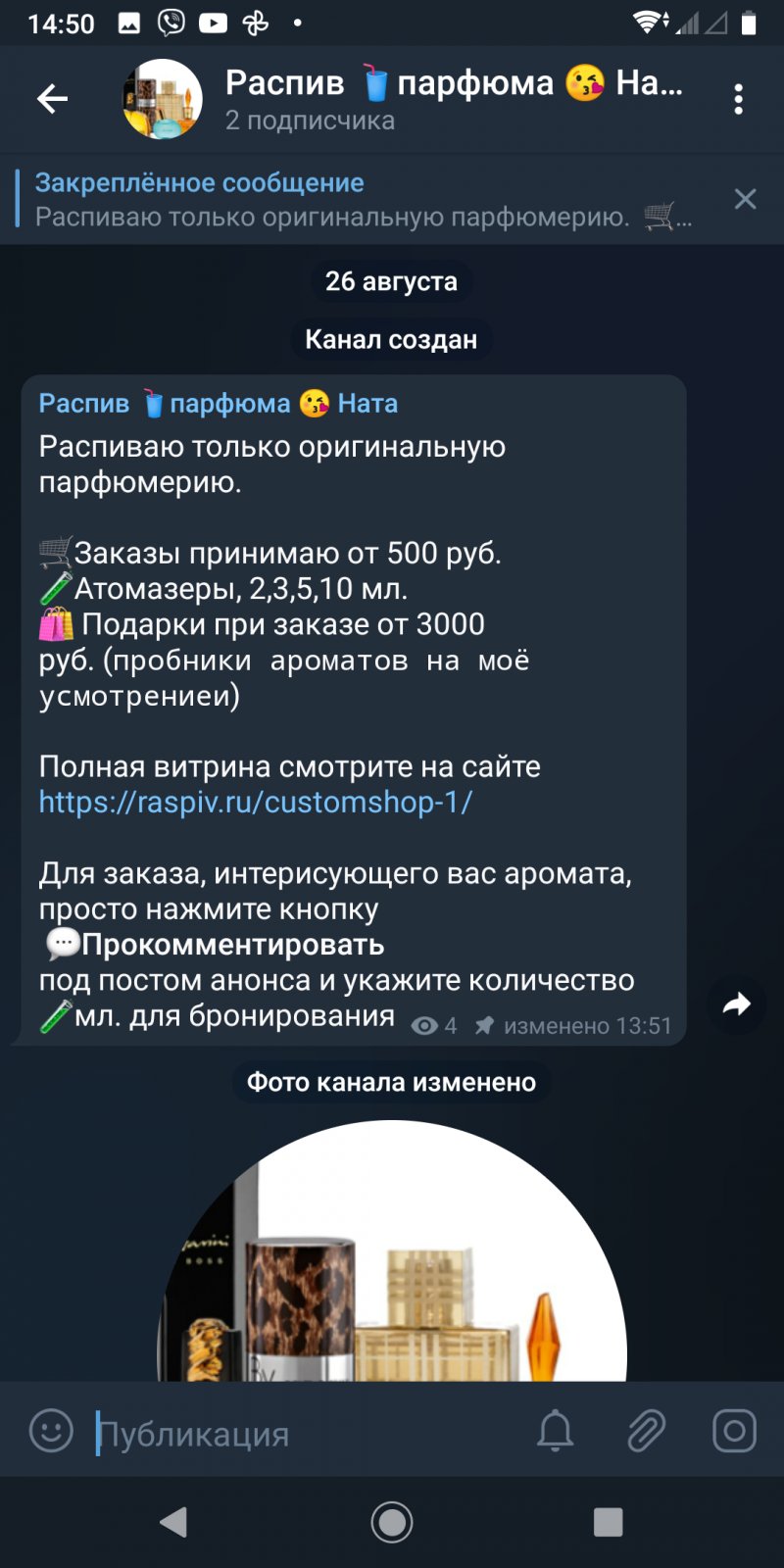Go back from the channel
Image resolution: width=784 pixels, height=1568 pixels.
pyautogui.click(x=52, y=98)
